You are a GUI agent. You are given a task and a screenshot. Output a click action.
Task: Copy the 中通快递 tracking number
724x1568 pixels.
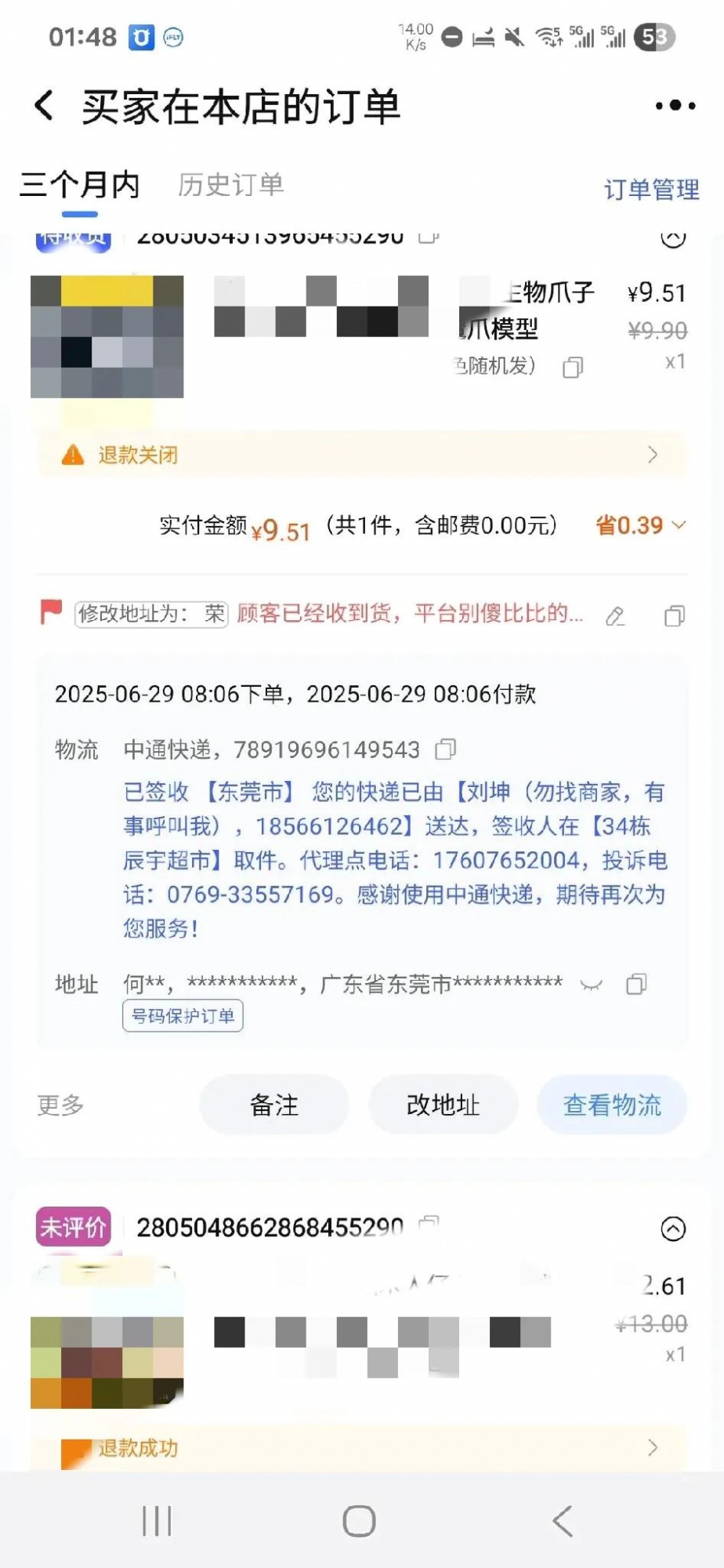click(445, 750)
